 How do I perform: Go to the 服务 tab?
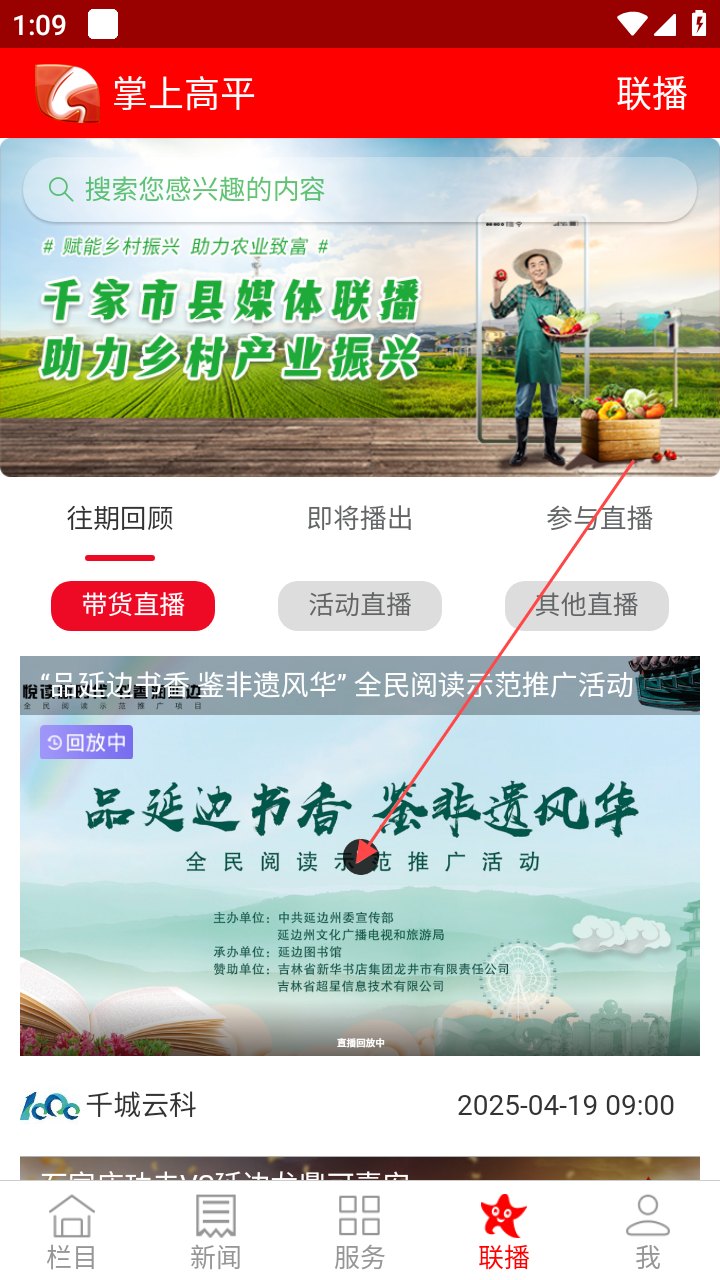tap(360, 1232)
